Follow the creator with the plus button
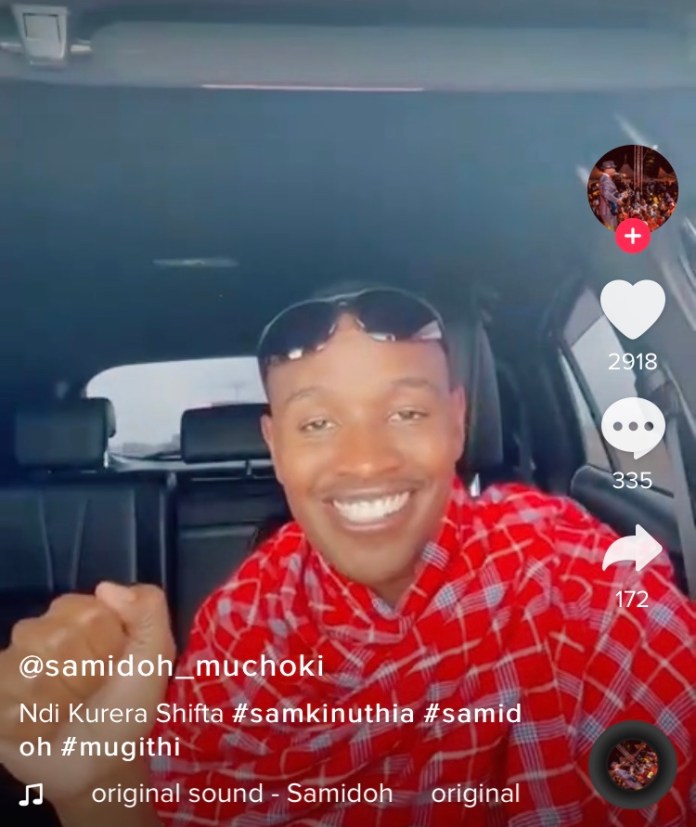The height and width of the screenshot is (827, 696). 632,236
